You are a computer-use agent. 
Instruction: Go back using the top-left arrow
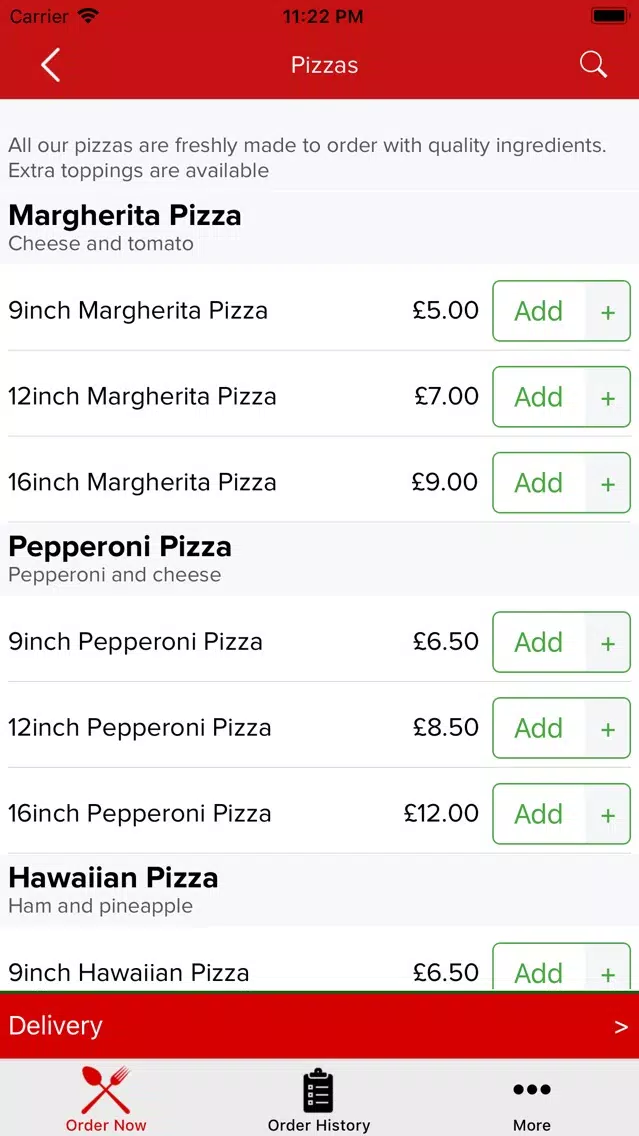[x=50, y=65]
